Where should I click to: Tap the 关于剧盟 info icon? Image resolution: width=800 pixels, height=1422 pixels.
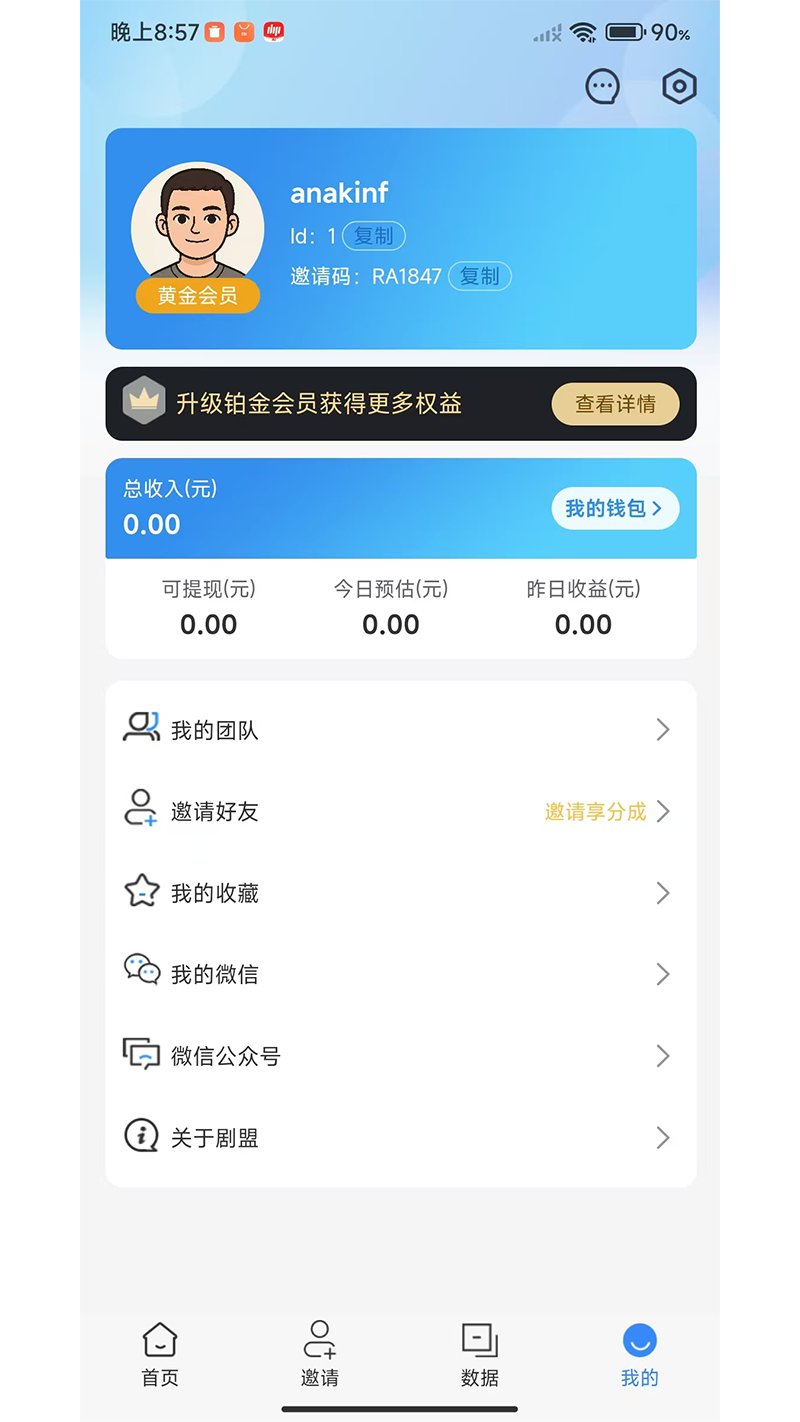pos(141,1137)
